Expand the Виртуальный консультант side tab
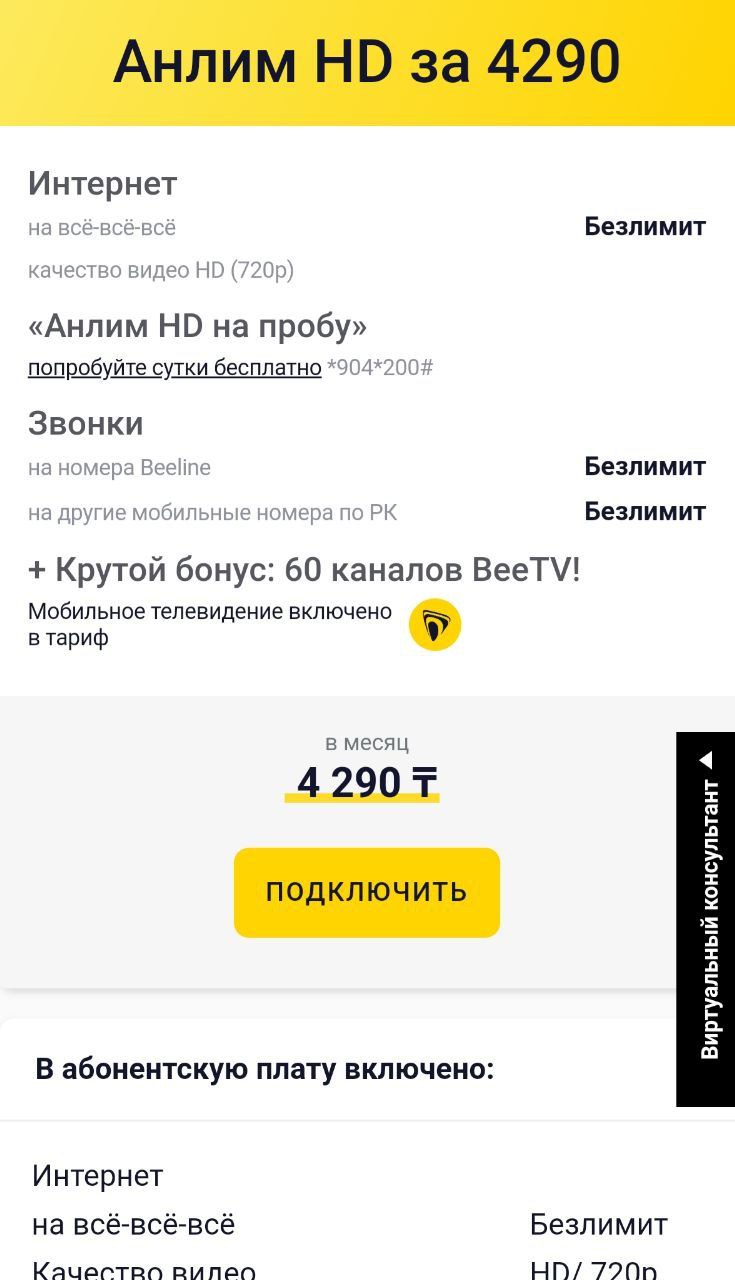The image size is (735, 1280). pyautogui.click(x=706, y=919)
